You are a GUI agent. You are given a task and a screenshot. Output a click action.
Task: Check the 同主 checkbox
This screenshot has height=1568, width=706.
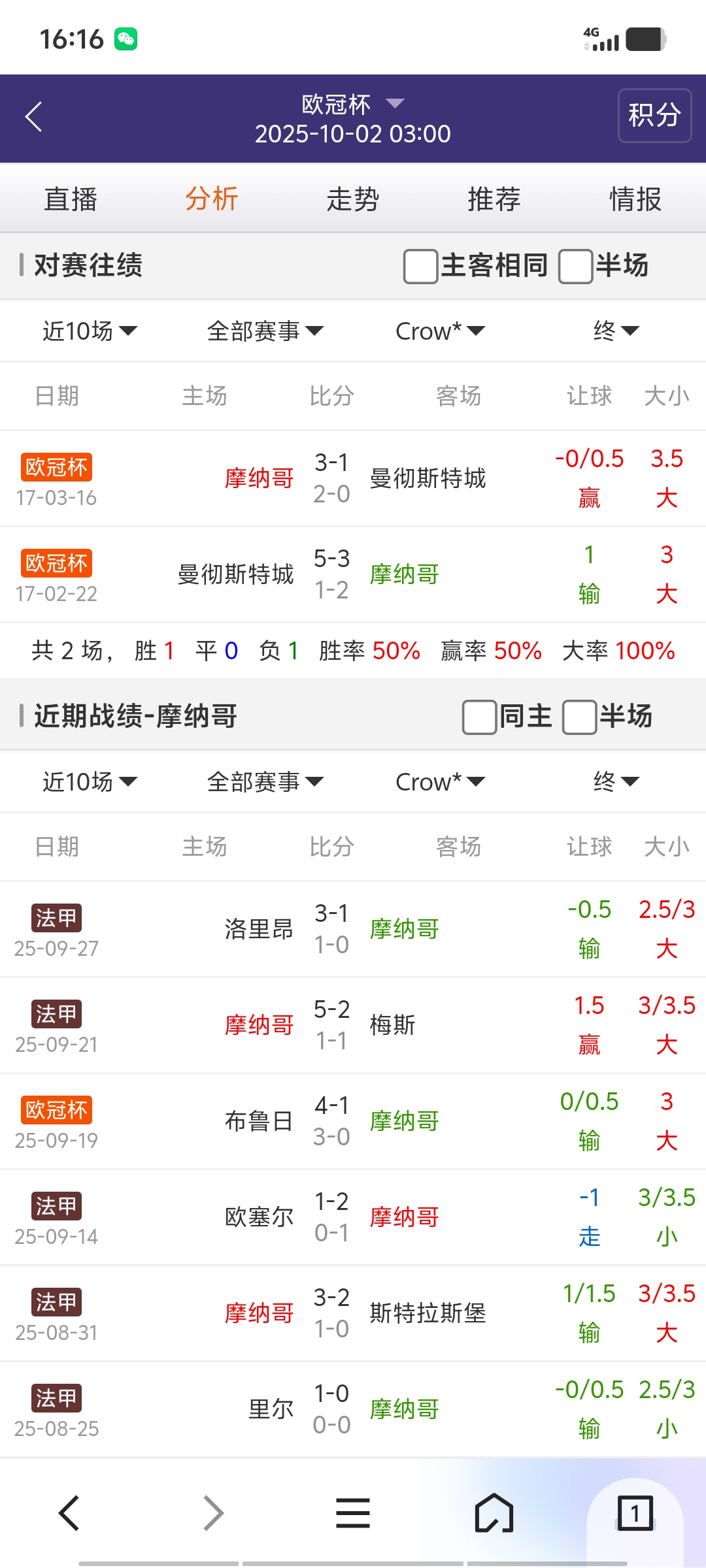[479, 717]
